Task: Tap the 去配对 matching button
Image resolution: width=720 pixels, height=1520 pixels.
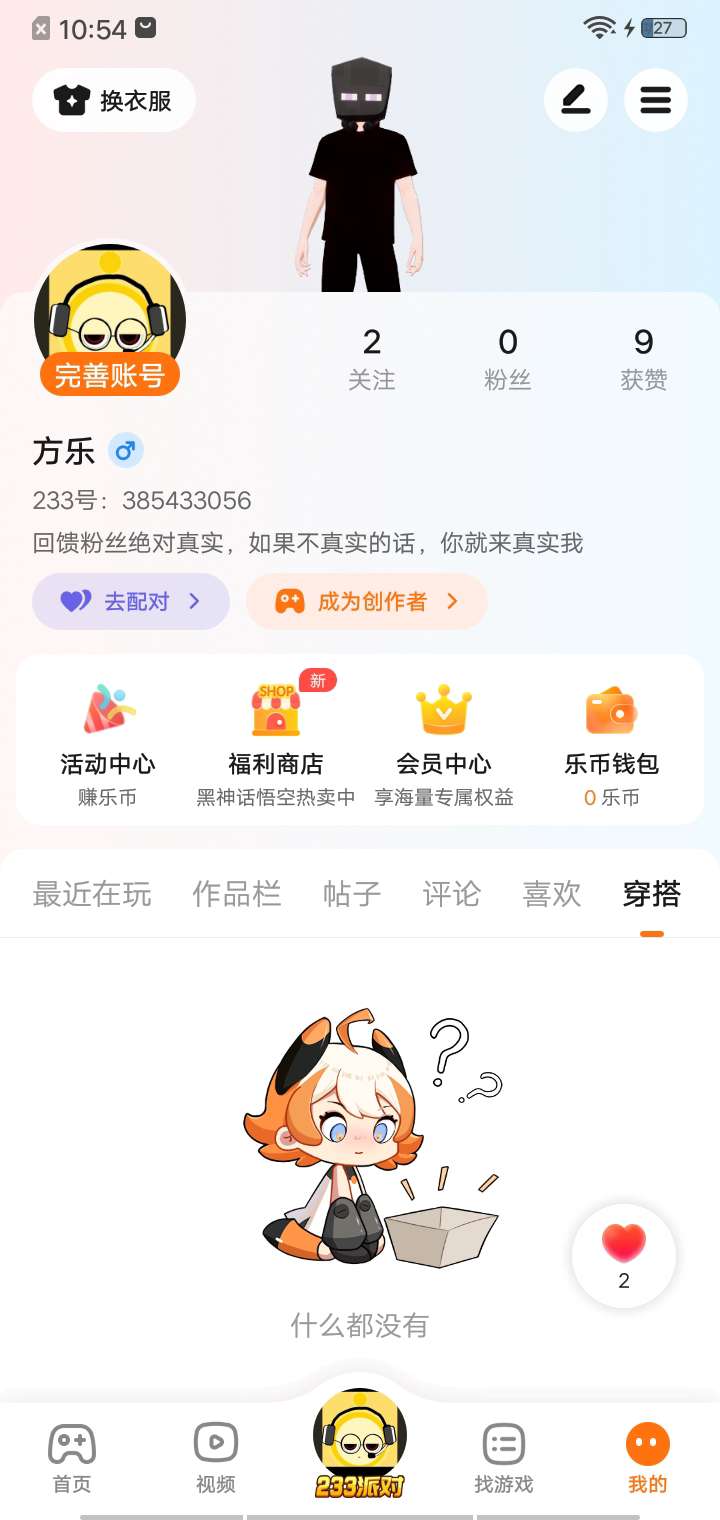Action: [131, 601]
